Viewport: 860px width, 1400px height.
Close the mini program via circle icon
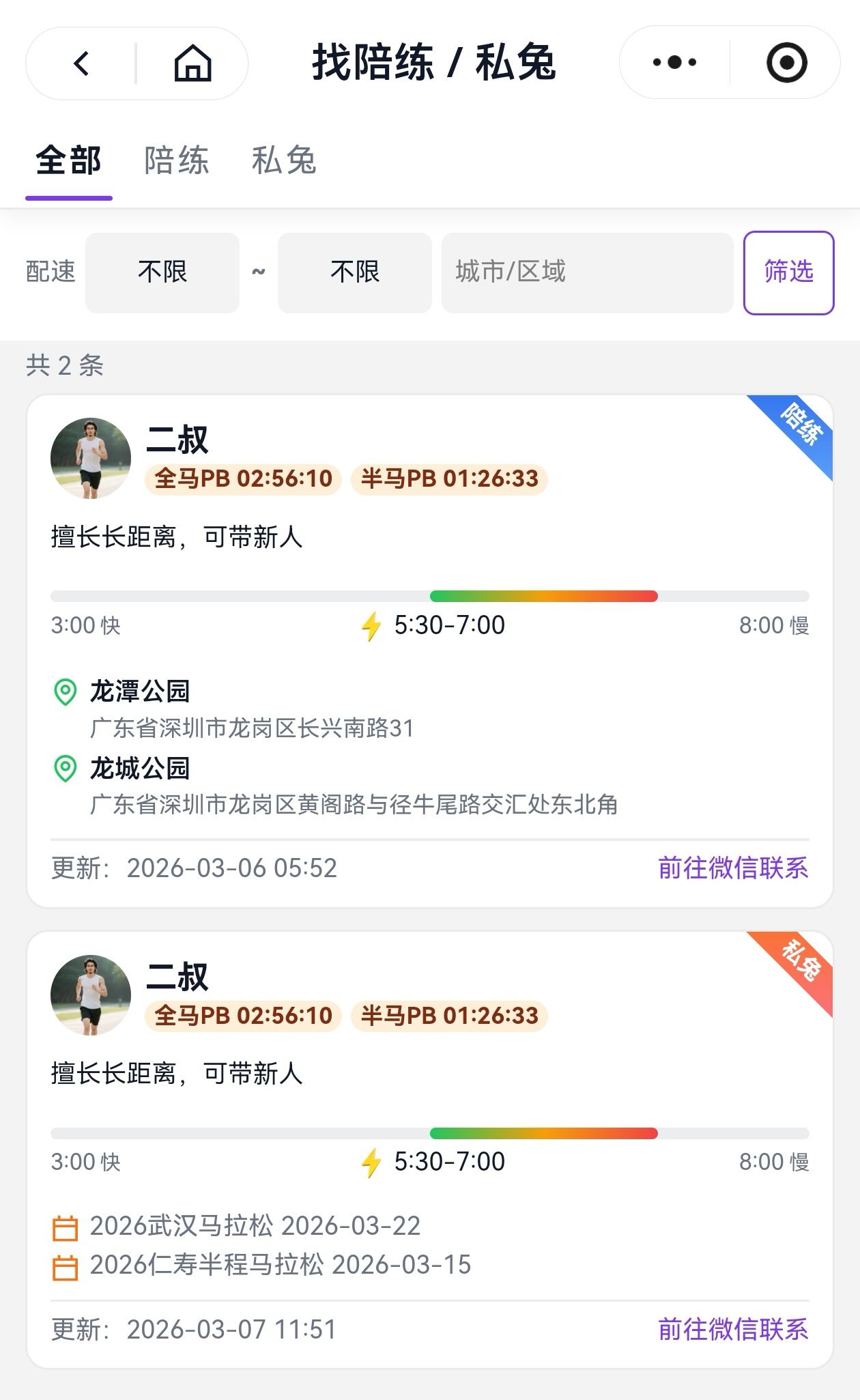point(786,63)
